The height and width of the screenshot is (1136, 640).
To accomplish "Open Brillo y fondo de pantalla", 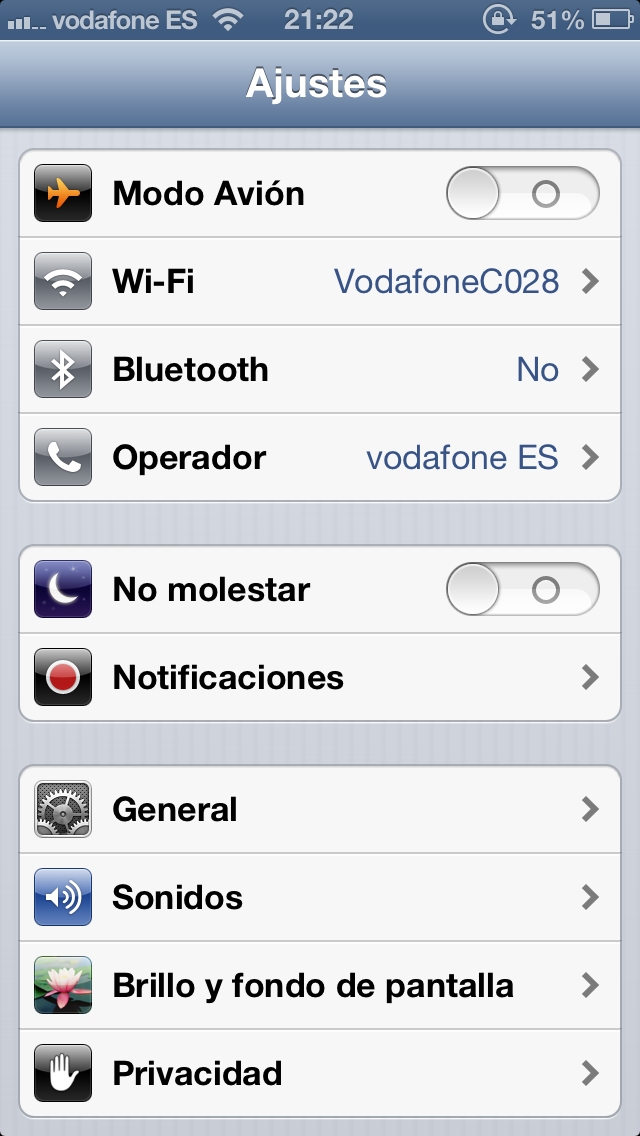I will tap(320, 986).
